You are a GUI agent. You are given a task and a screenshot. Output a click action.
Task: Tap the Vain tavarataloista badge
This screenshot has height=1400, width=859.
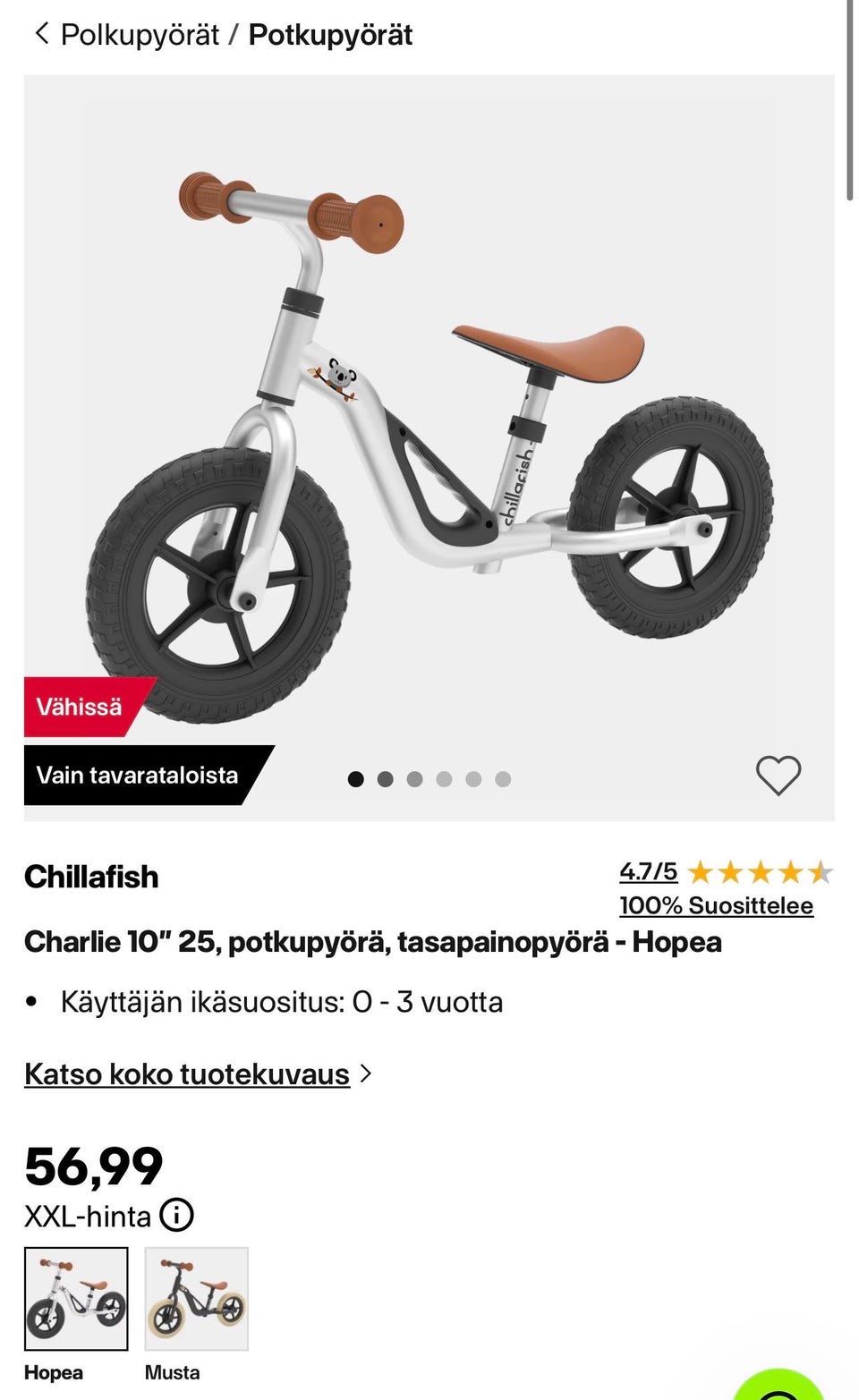[x=137, y=775]
